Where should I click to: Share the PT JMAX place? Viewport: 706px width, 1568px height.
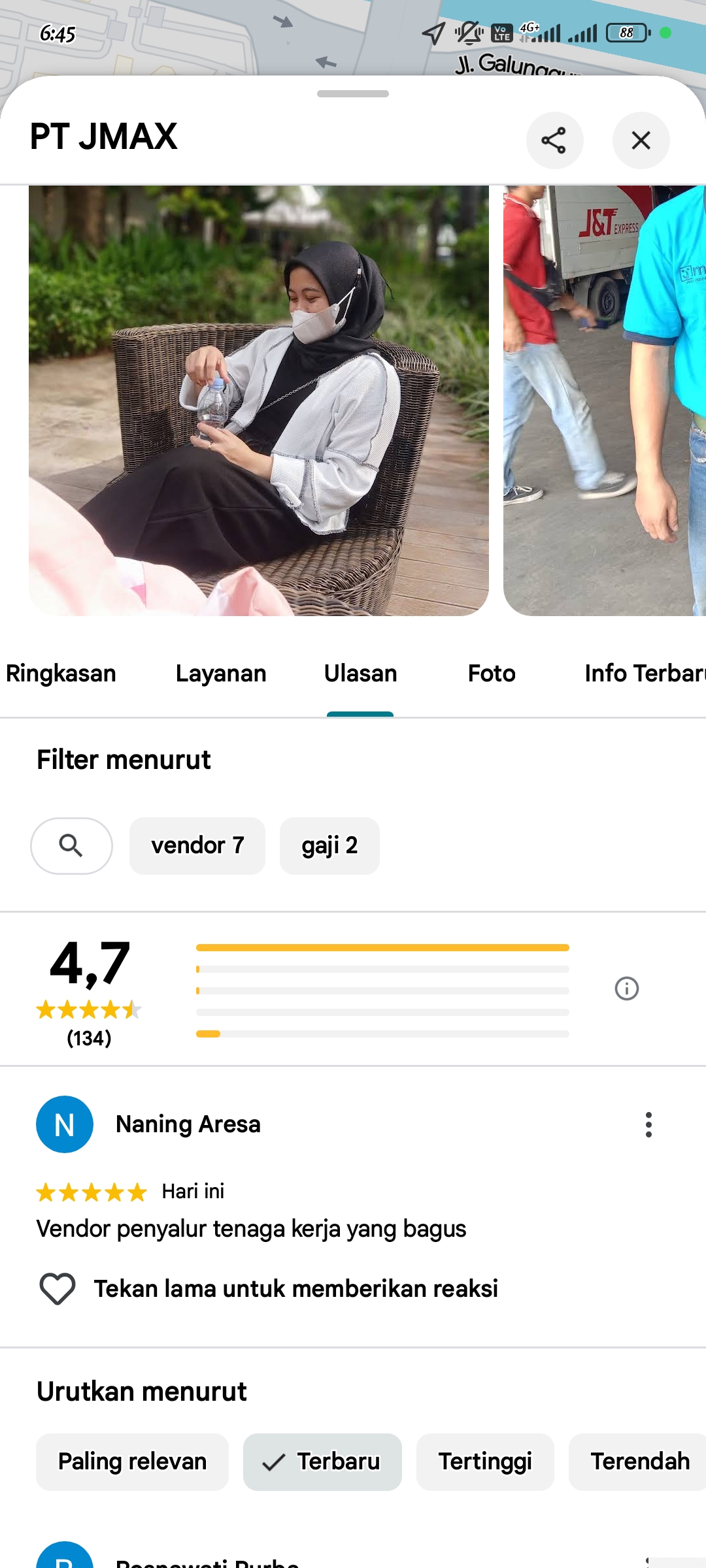pyautogui.click(x=554, y=140)
